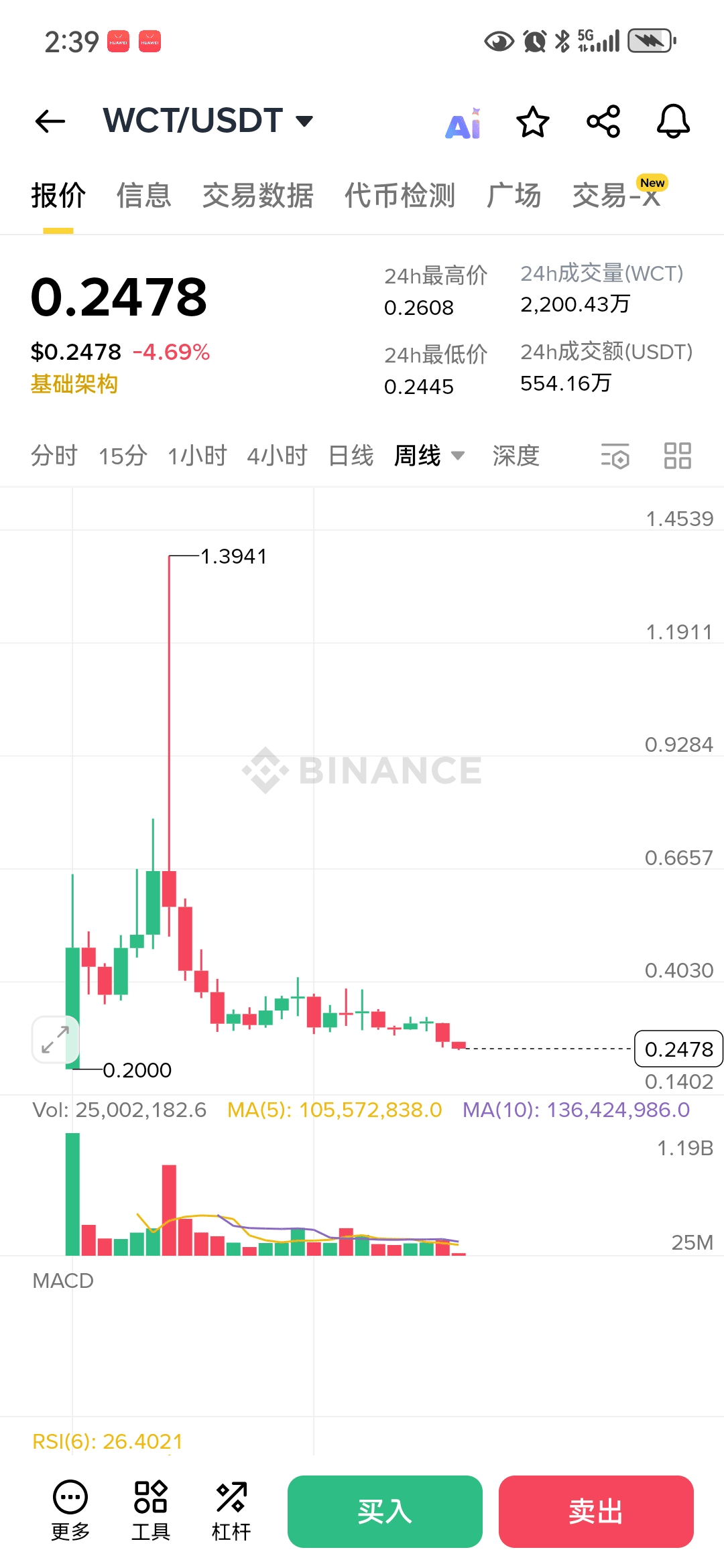Image resolution: width=724 pixels, height=1568 pixels.
Task: Open the 代币检测 tab
Action: click(x=400, y=196)
